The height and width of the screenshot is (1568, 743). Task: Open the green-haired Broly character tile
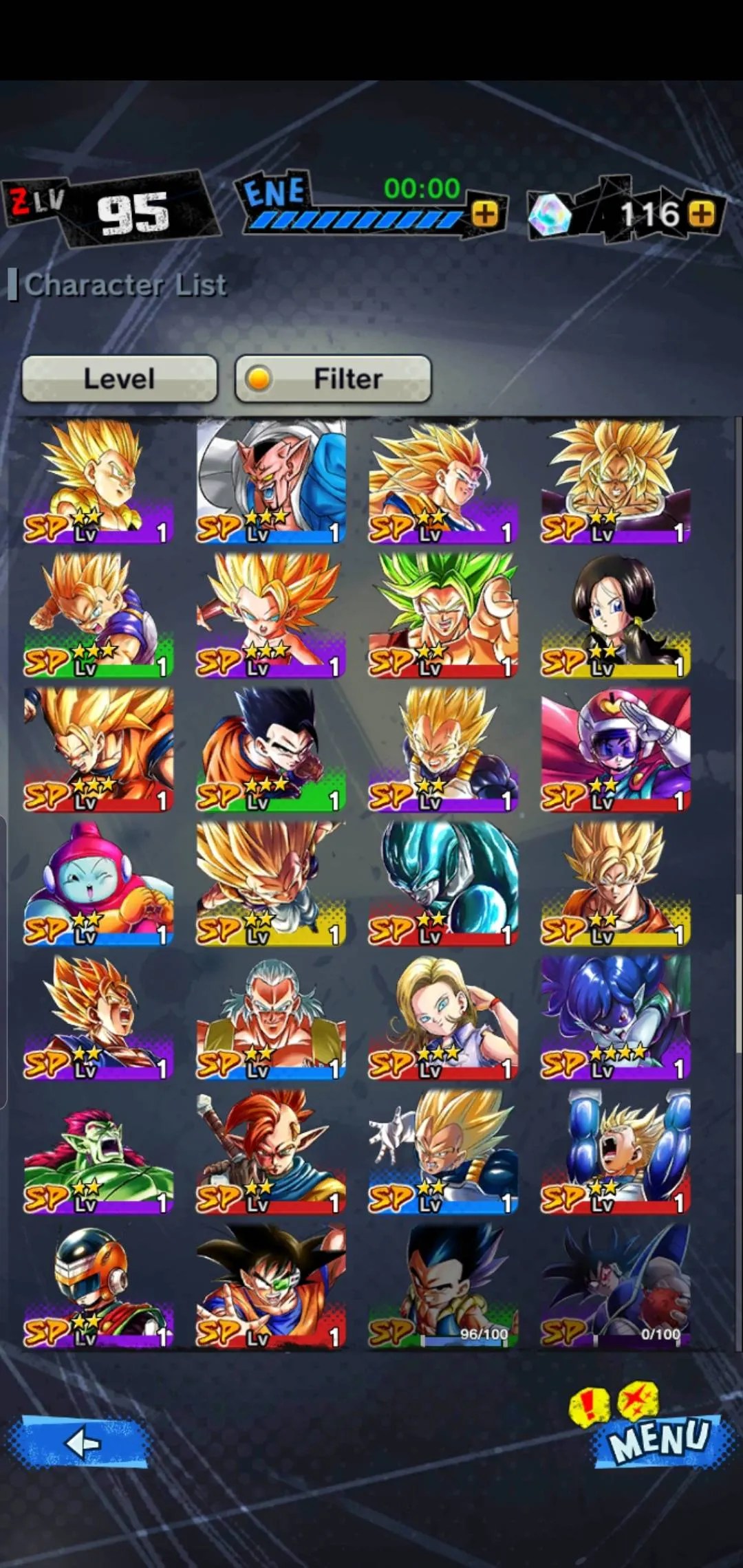[443, 615]
